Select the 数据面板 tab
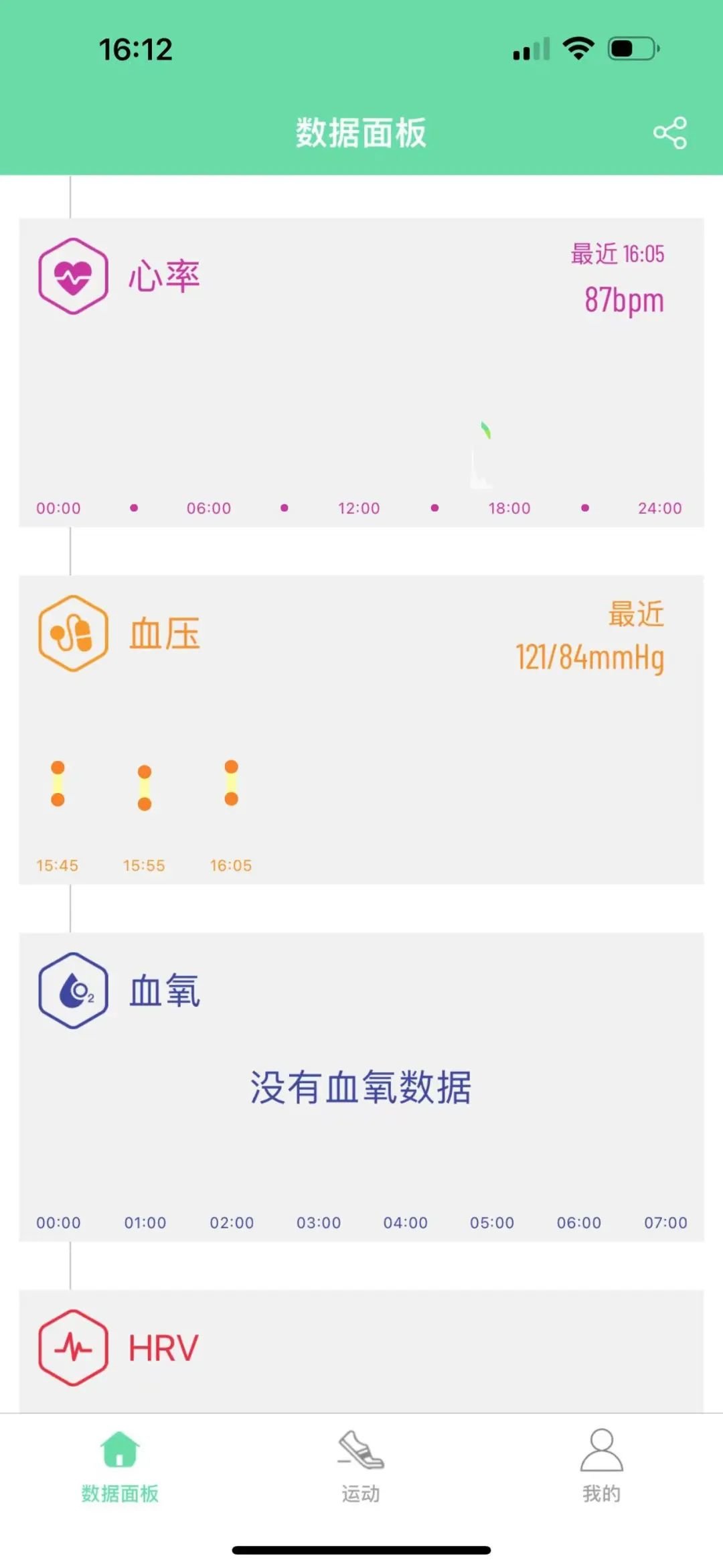723x1568 pixels. click(120, 1467)
